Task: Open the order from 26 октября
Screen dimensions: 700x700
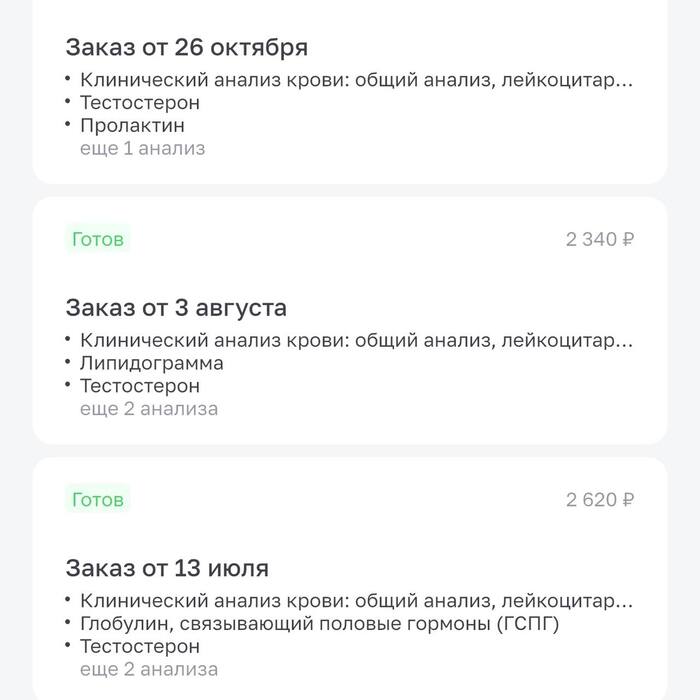Action: pos(187,48)
